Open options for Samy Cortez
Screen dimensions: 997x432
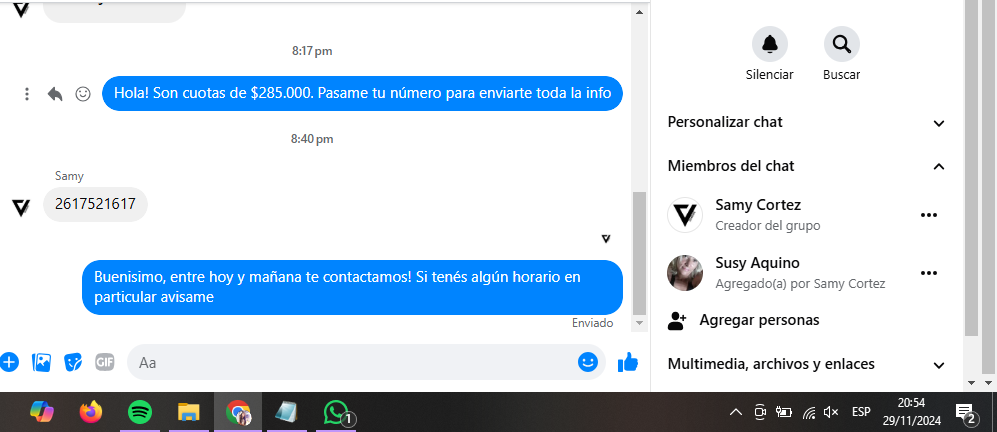(x=928, y=215)
